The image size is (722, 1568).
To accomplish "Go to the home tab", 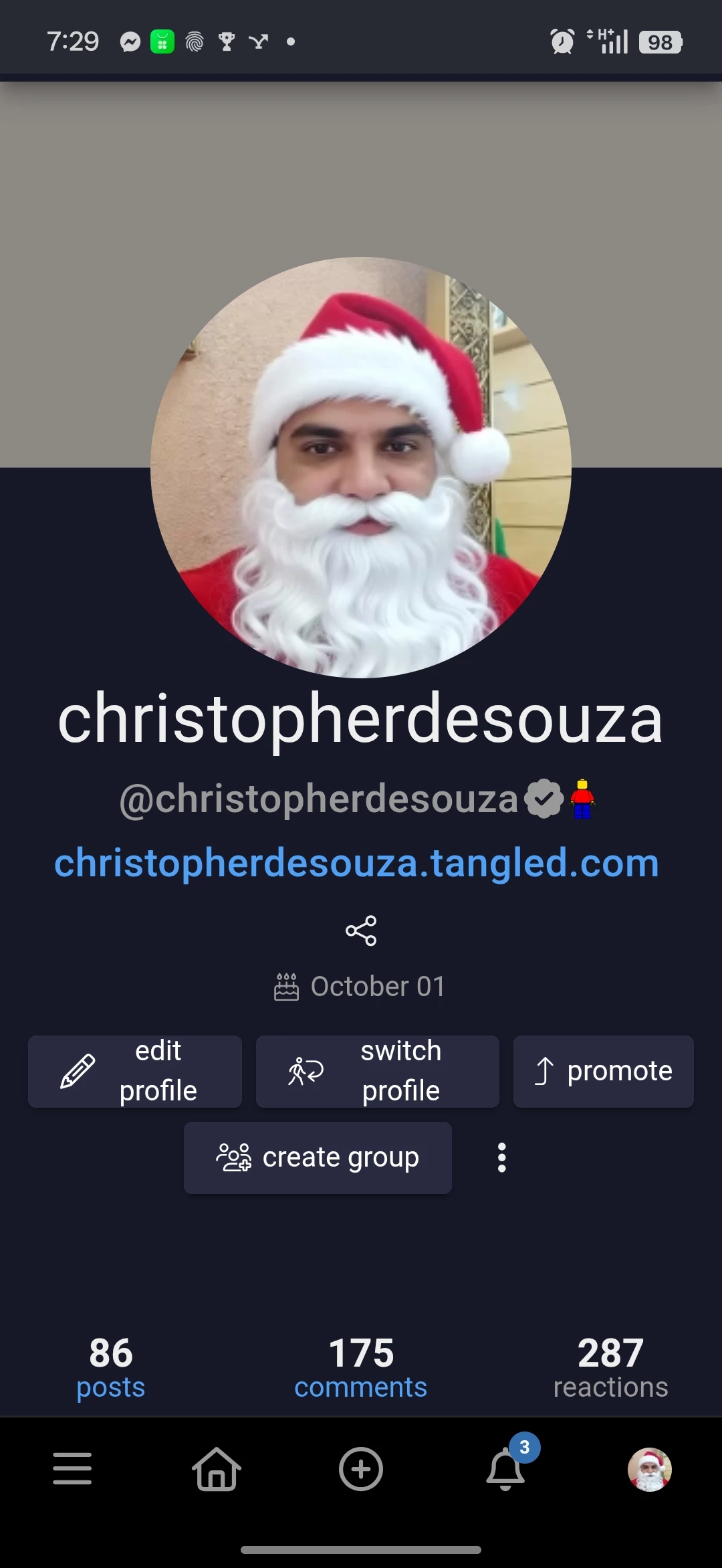I will [x=217, y=1469].
